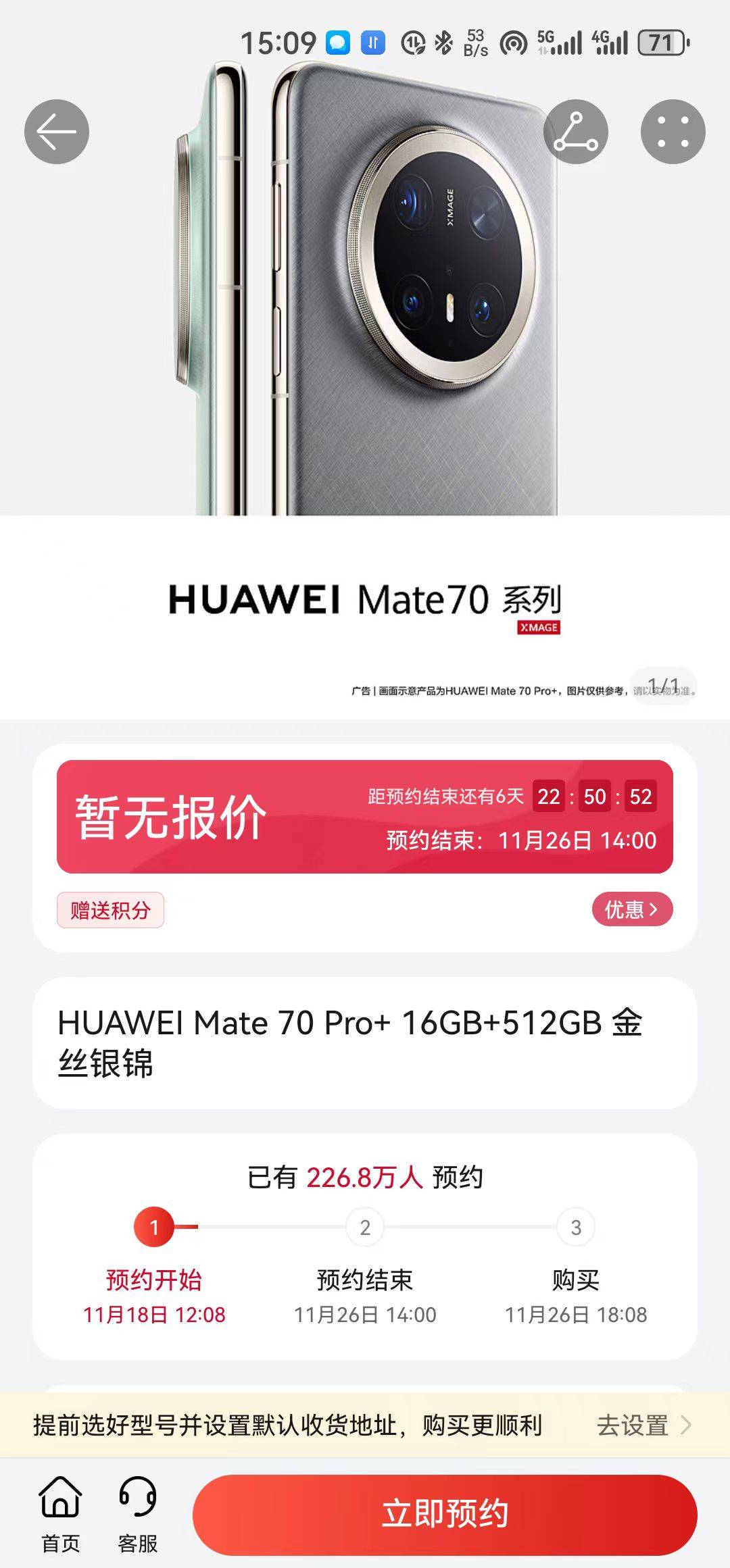Tap 立即预约 to reserve now
This screenshot has width=730, height=1568.
tap(445, 1514)
